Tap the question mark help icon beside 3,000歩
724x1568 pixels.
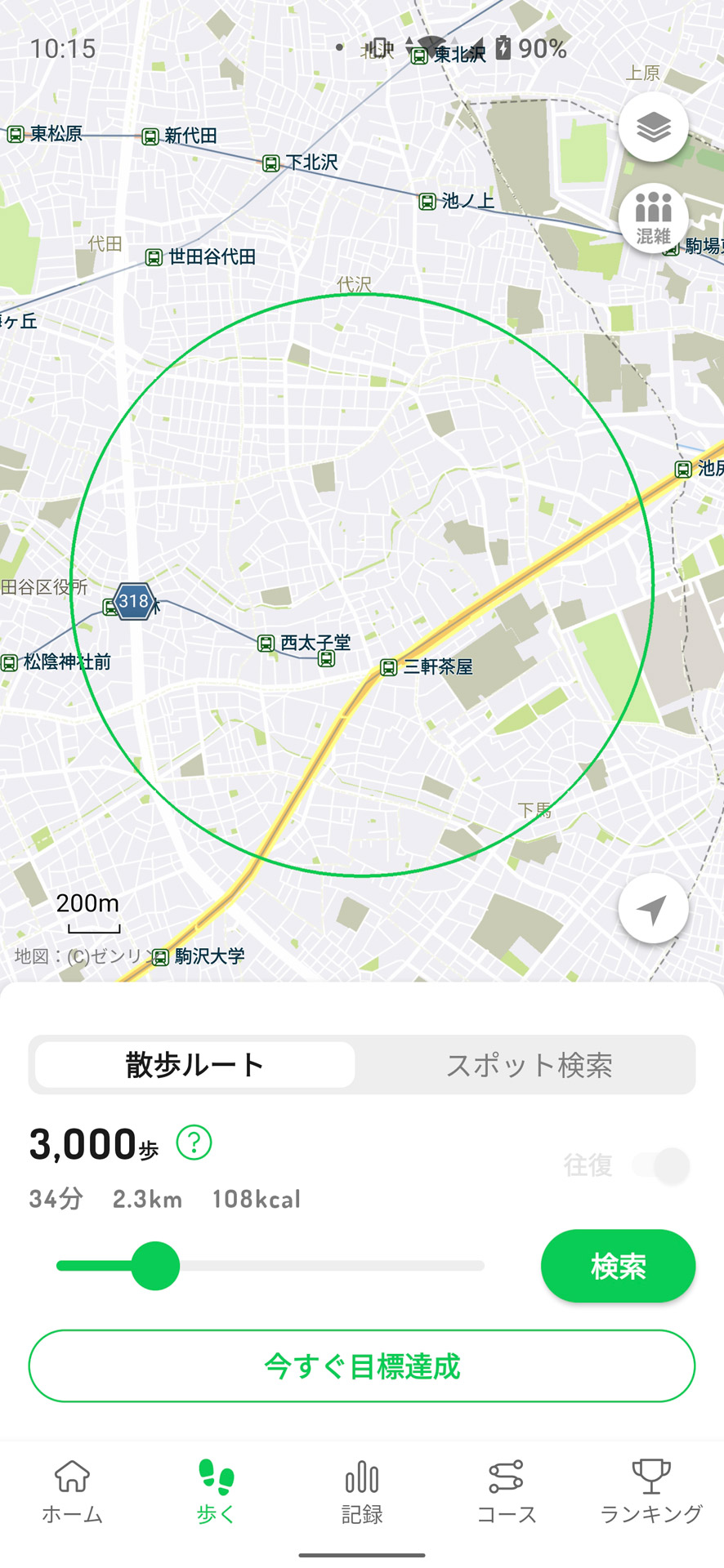[x=193, y=1143]
